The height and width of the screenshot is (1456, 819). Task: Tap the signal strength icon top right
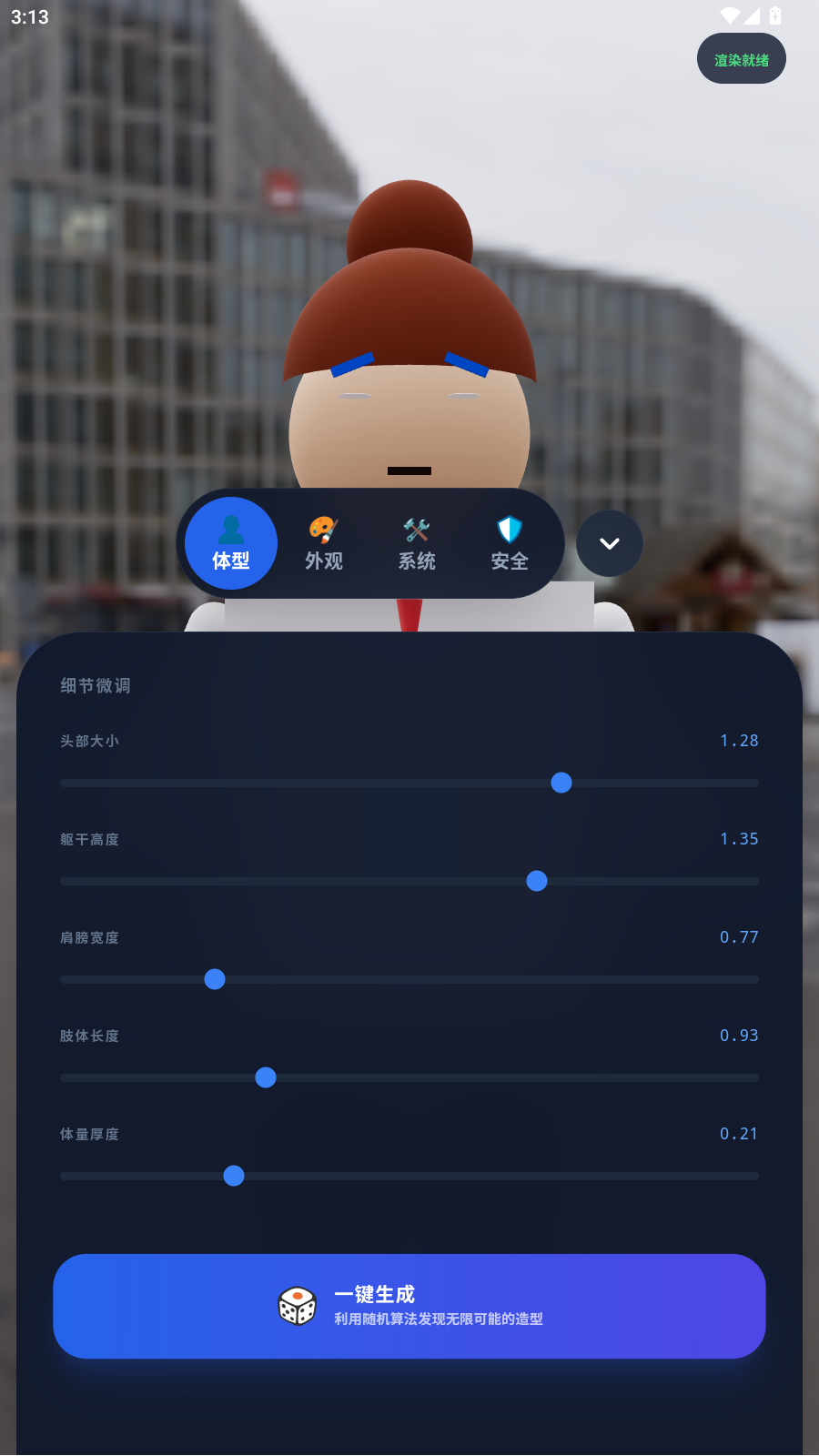[750, 15]
